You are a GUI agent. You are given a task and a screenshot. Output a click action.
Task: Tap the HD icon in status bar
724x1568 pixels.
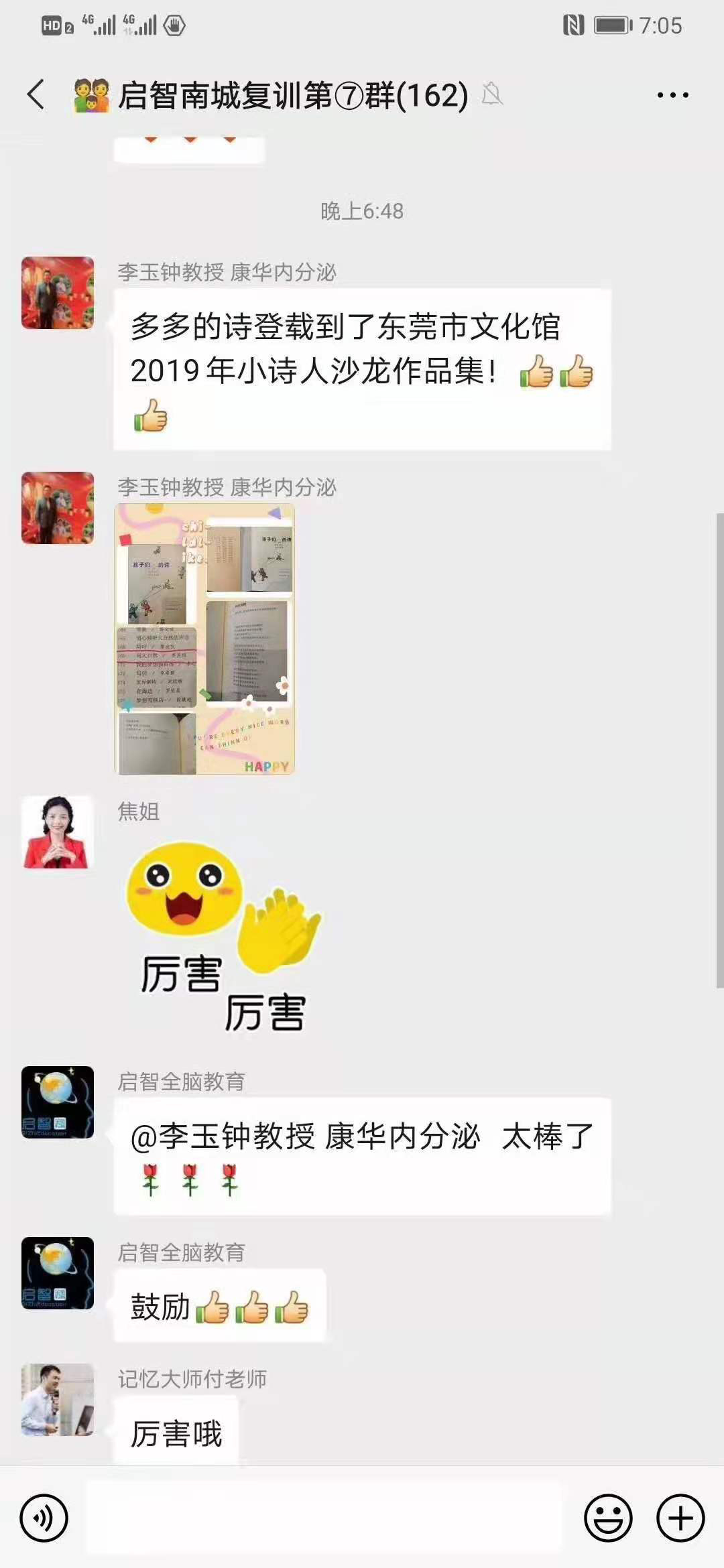(x=50, y=23)
